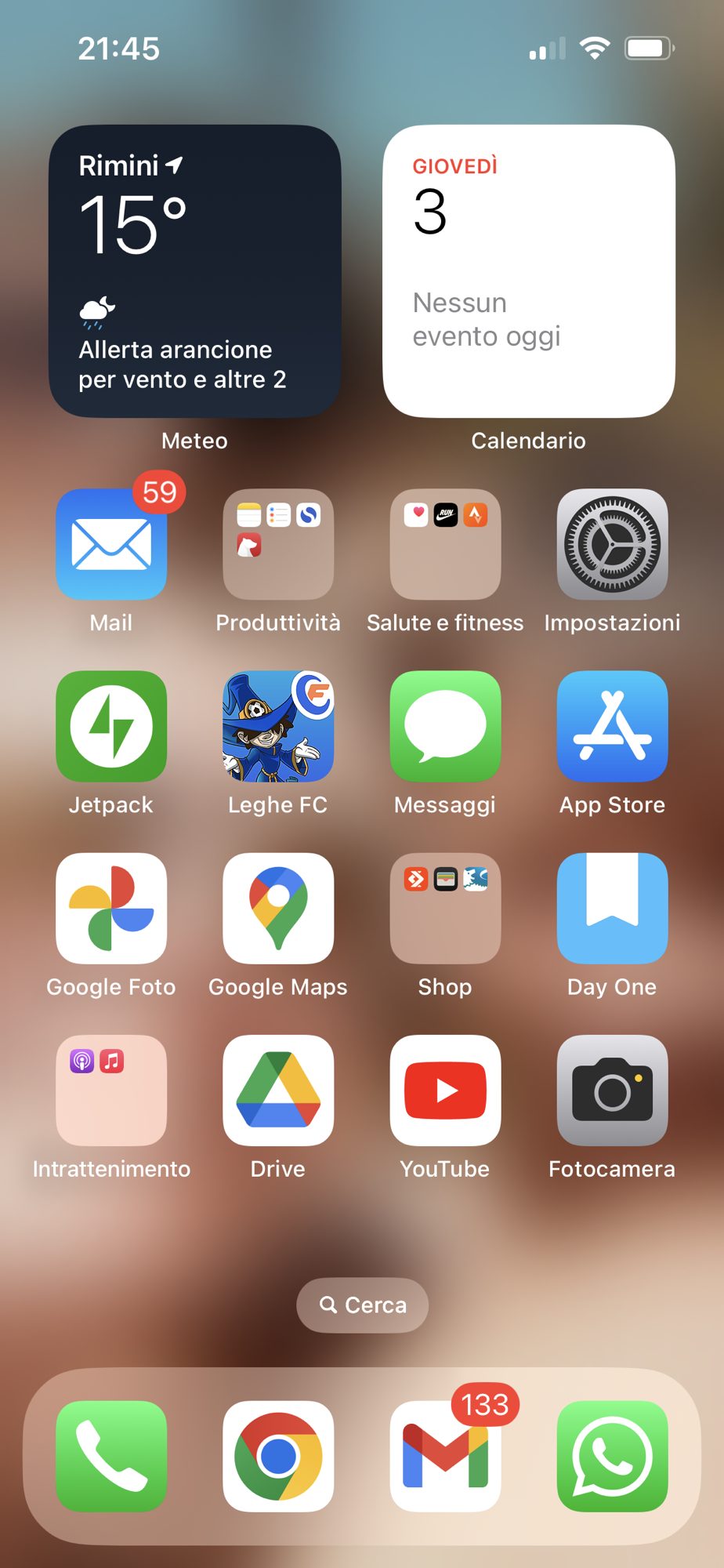The height and width of the screenshot is (1568, 724).
Task: Open the Salute e fitness folder
Action: [x=445, y=544]
